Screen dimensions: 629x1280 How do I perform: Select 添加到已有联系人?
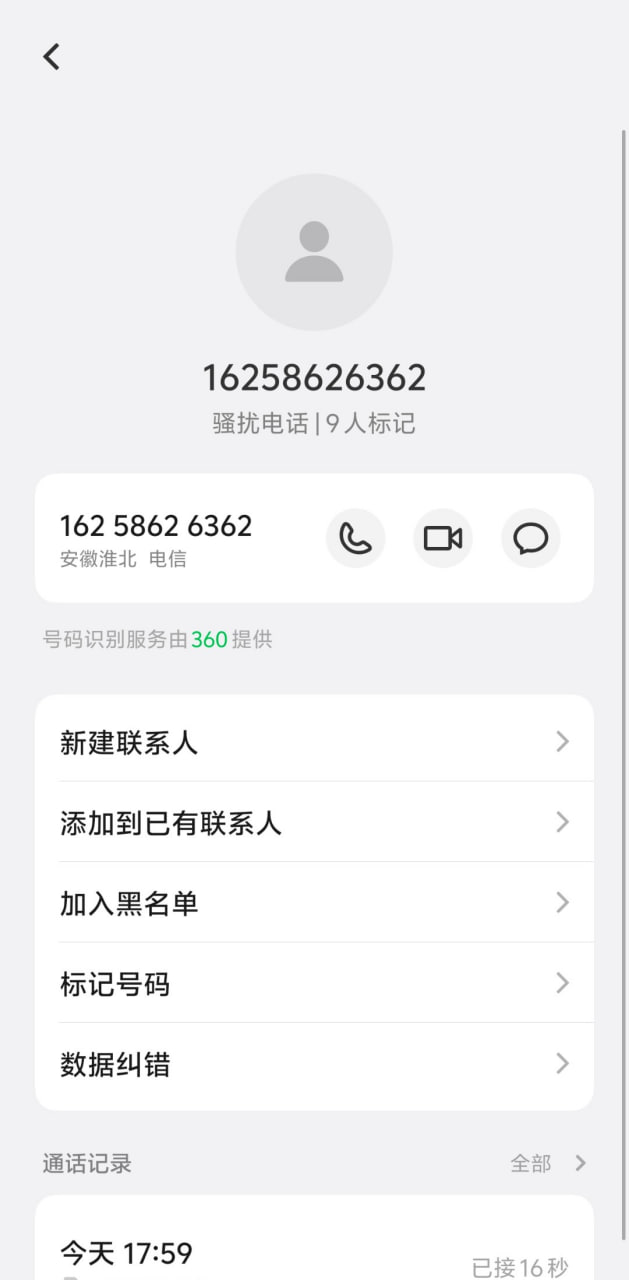click(x=314, y=822)
